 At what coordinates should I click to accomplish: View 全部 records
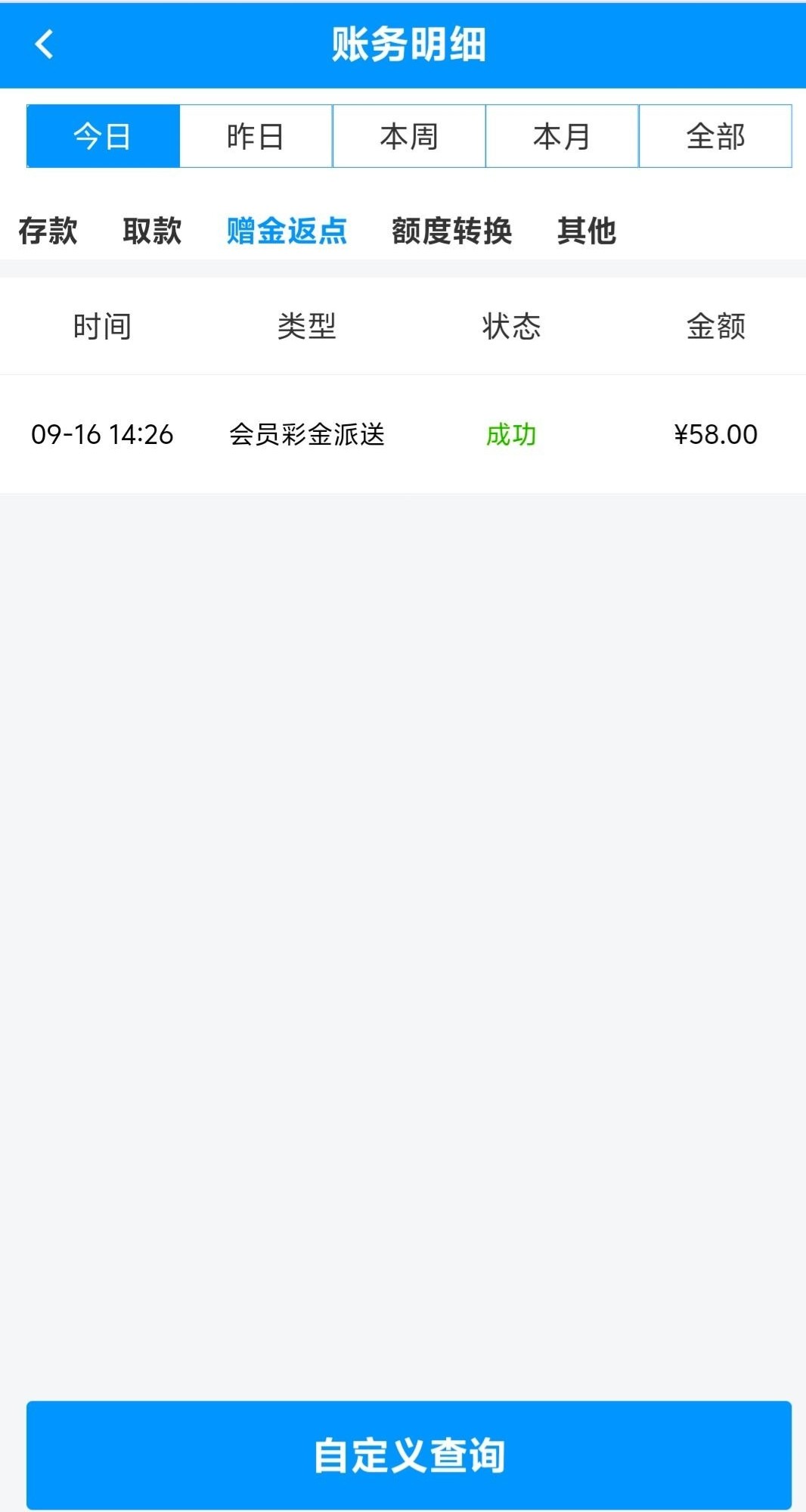715,136
